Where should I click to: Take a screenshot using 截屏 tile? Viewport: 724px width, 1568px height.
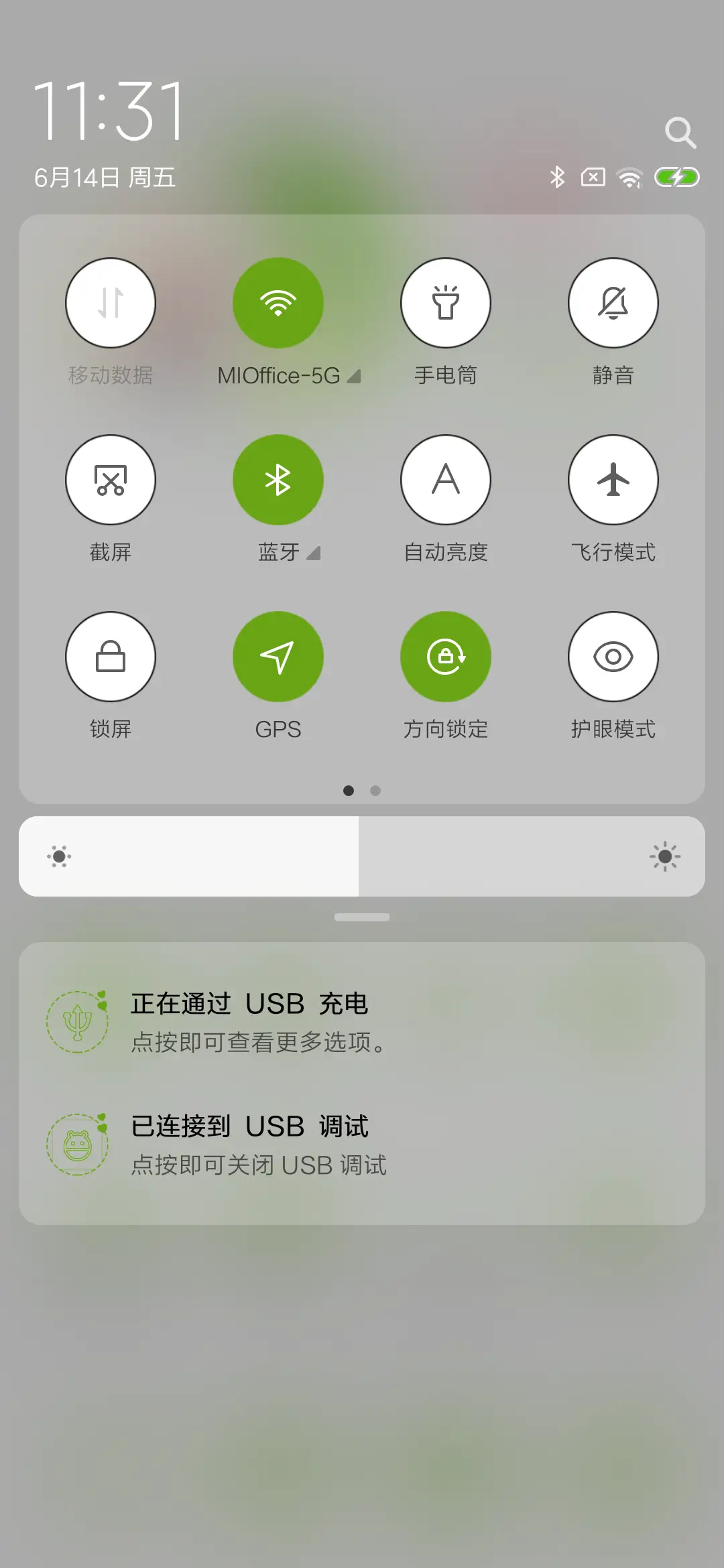pyautogui.click(x=111, y=480)
